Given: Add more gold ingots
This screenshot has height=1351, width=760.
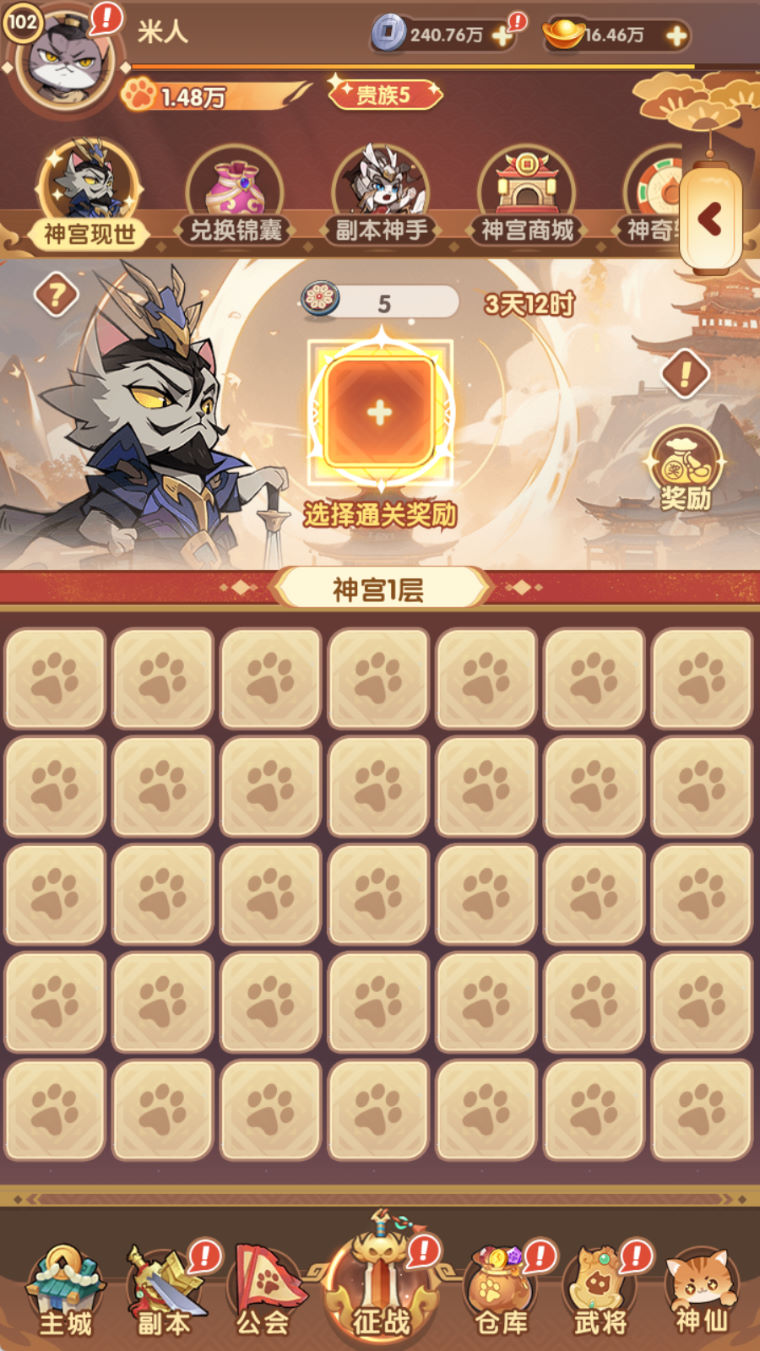Looking at the screenshot, I should (676, 36).
